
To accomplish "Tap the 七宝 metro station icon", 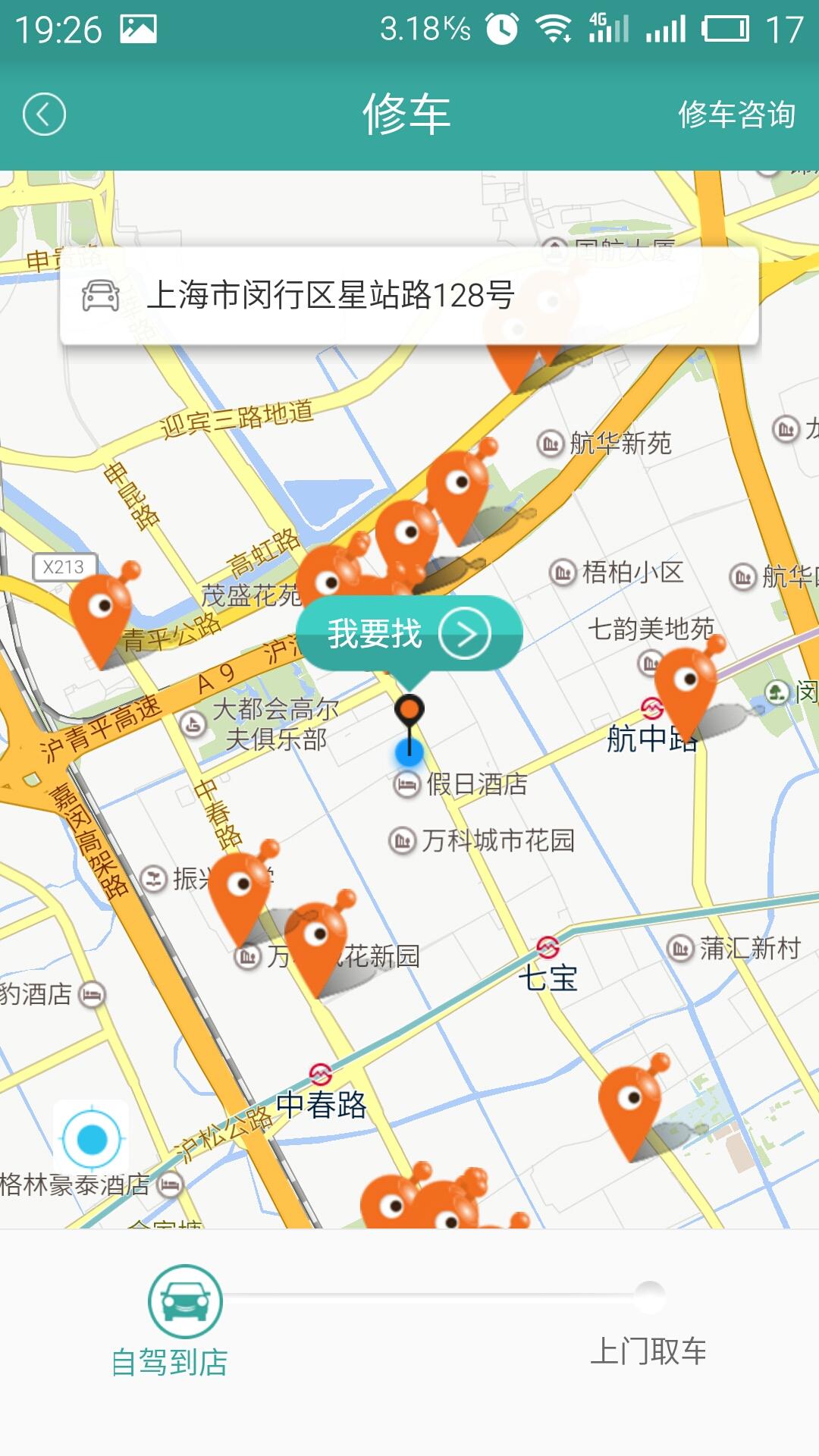I will [548, 946].
